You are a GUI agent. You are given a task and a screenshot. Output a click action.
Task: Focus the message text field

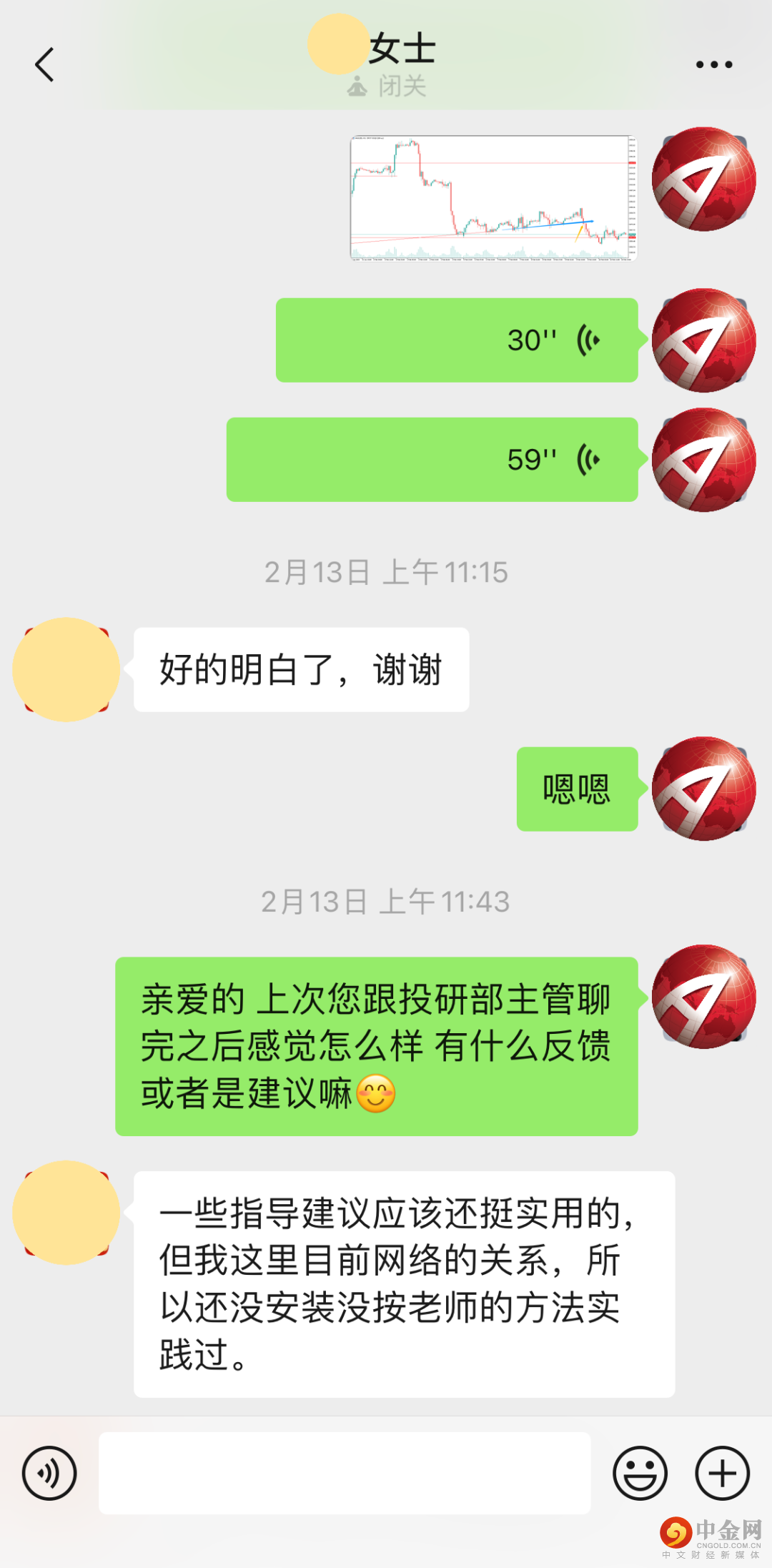(x=345, y=1473)
